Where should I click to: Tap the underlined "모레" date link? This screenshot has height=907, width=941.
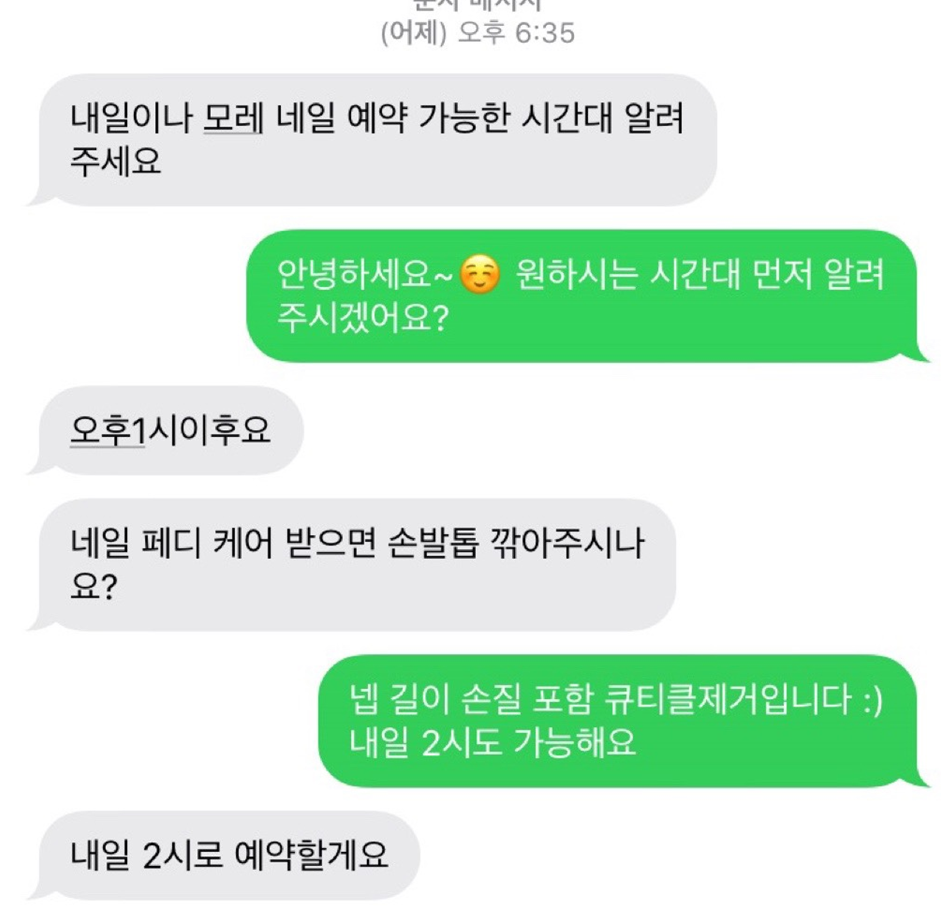point(233,120)
